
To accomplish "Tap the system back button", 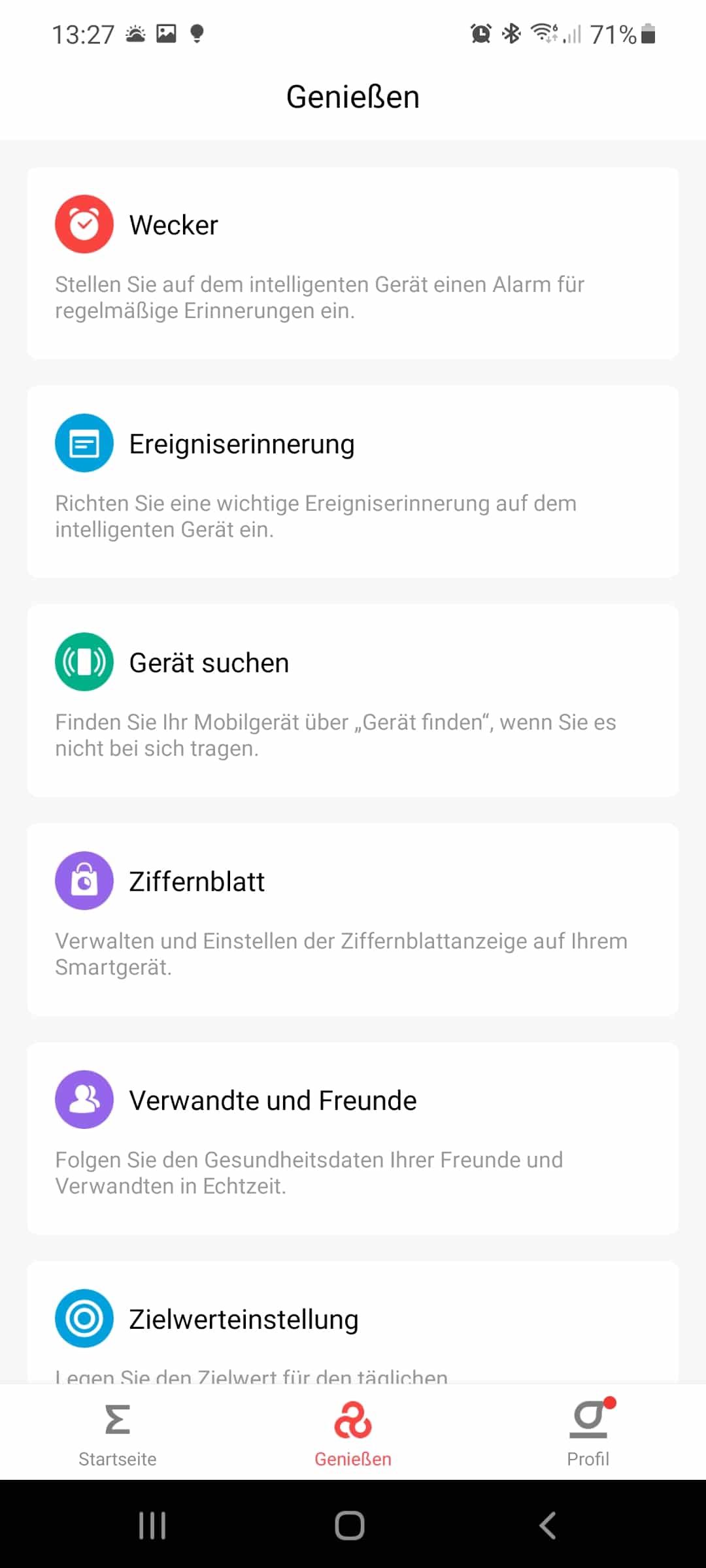I will [548, 1526].
